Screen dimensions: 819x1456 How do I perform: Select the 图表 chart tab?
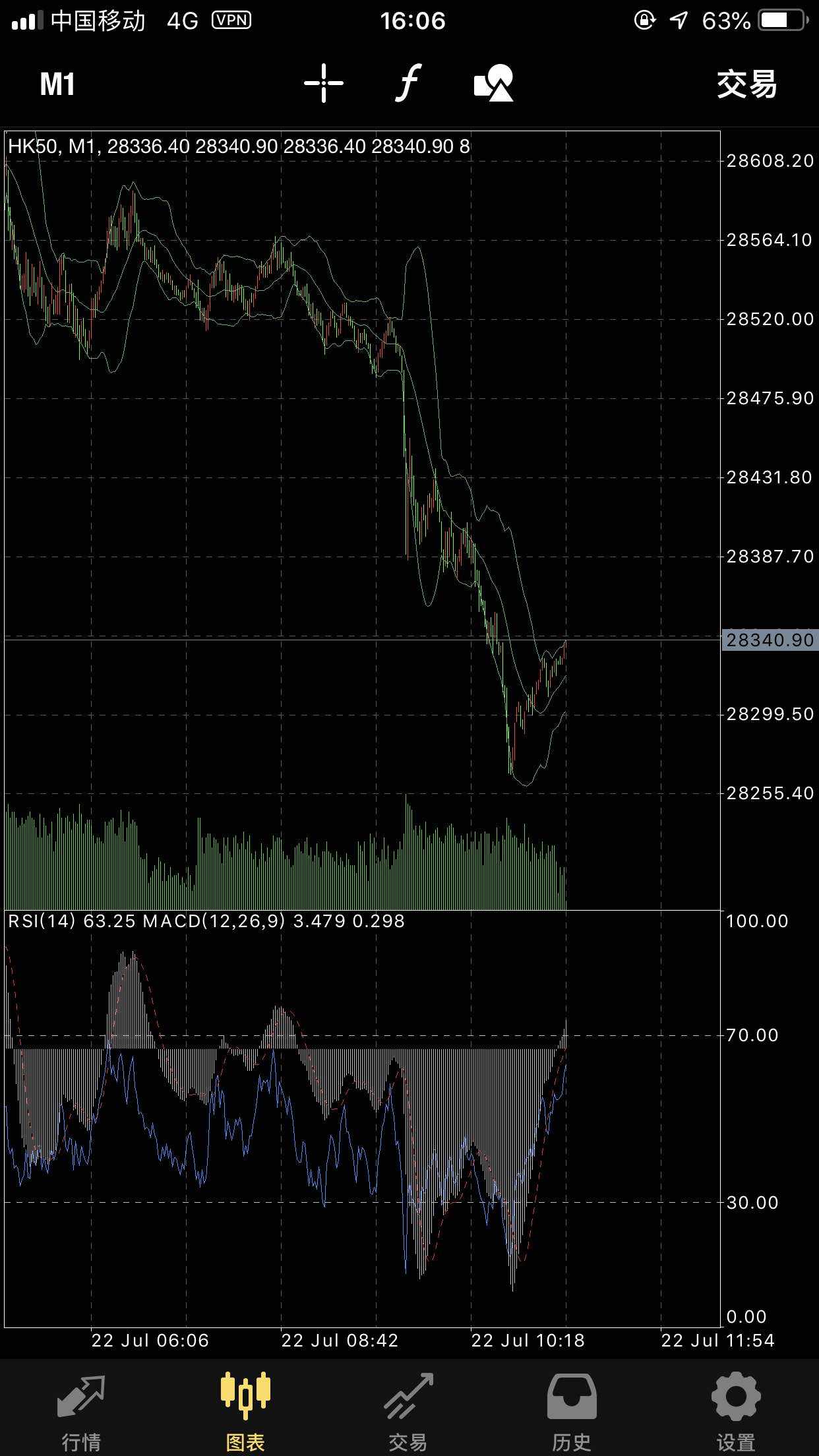(x=245, y=1407)
